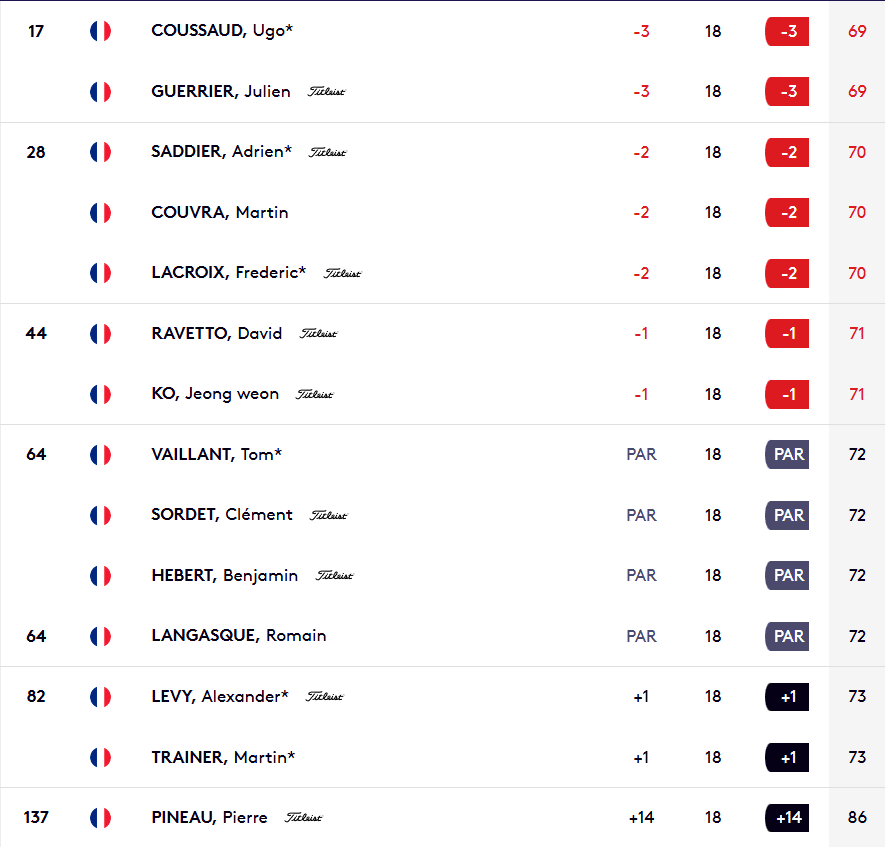
Task: Open Julien Guerrier's leaderboard row
Action: pyautogui.click(x=221, y=91)
